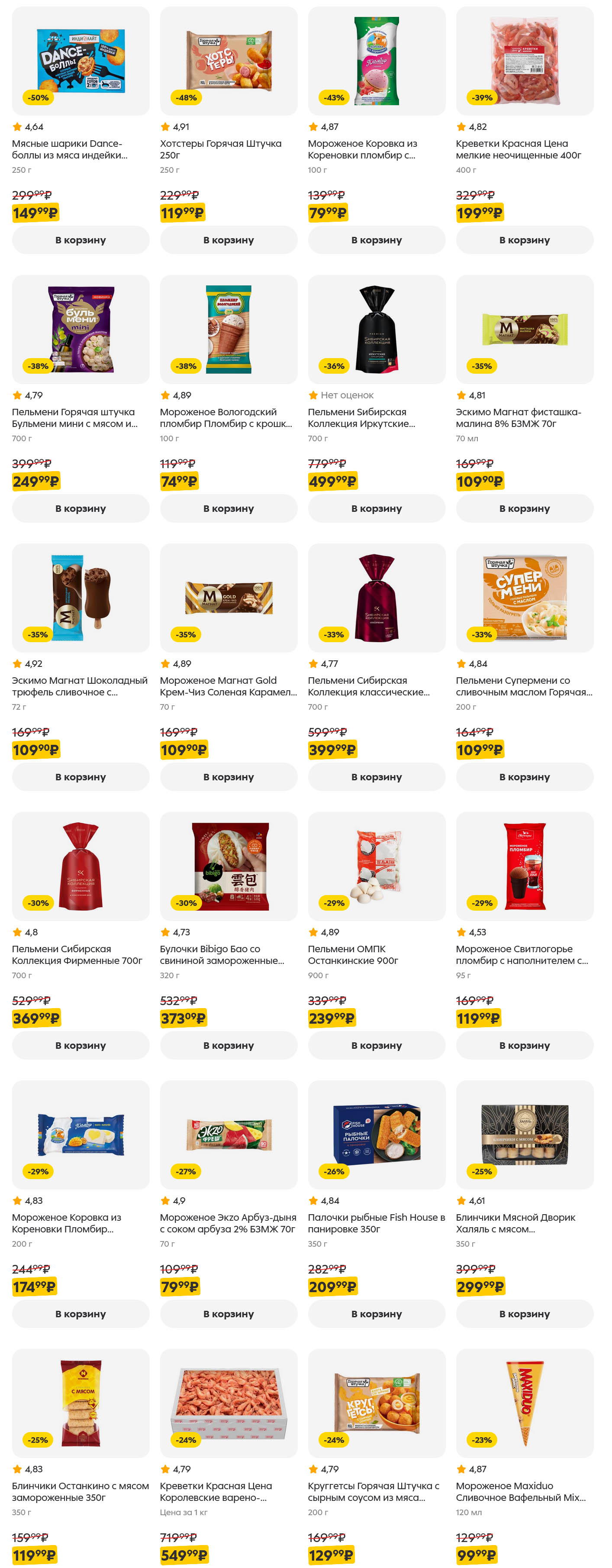The height and width of the screenshot is (1568, 612).
Task: Add Пельмени ОМПК Останкинские to cart
Action: pyautogui.click(x=376, y=1045)
